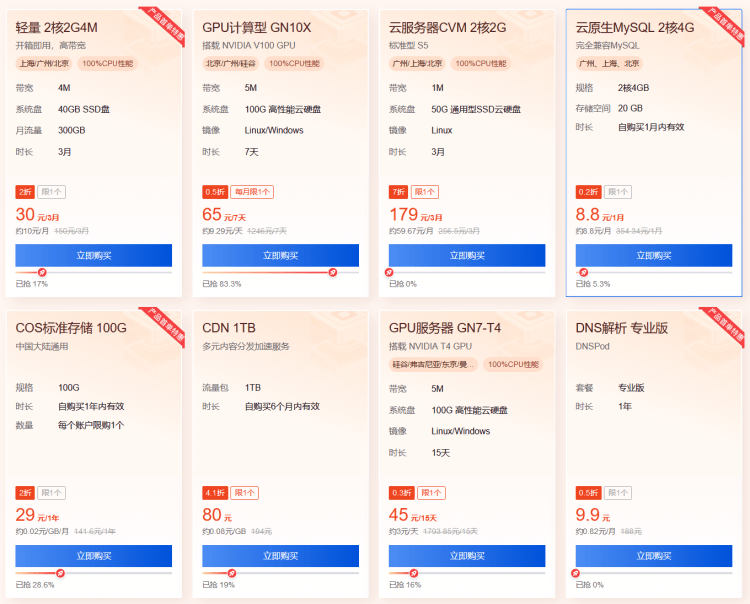The height and width of the screenshot is (604, 750).
Task: Buy the 轻量 2核2G4M server now
Action: click(x=94, y=255)
